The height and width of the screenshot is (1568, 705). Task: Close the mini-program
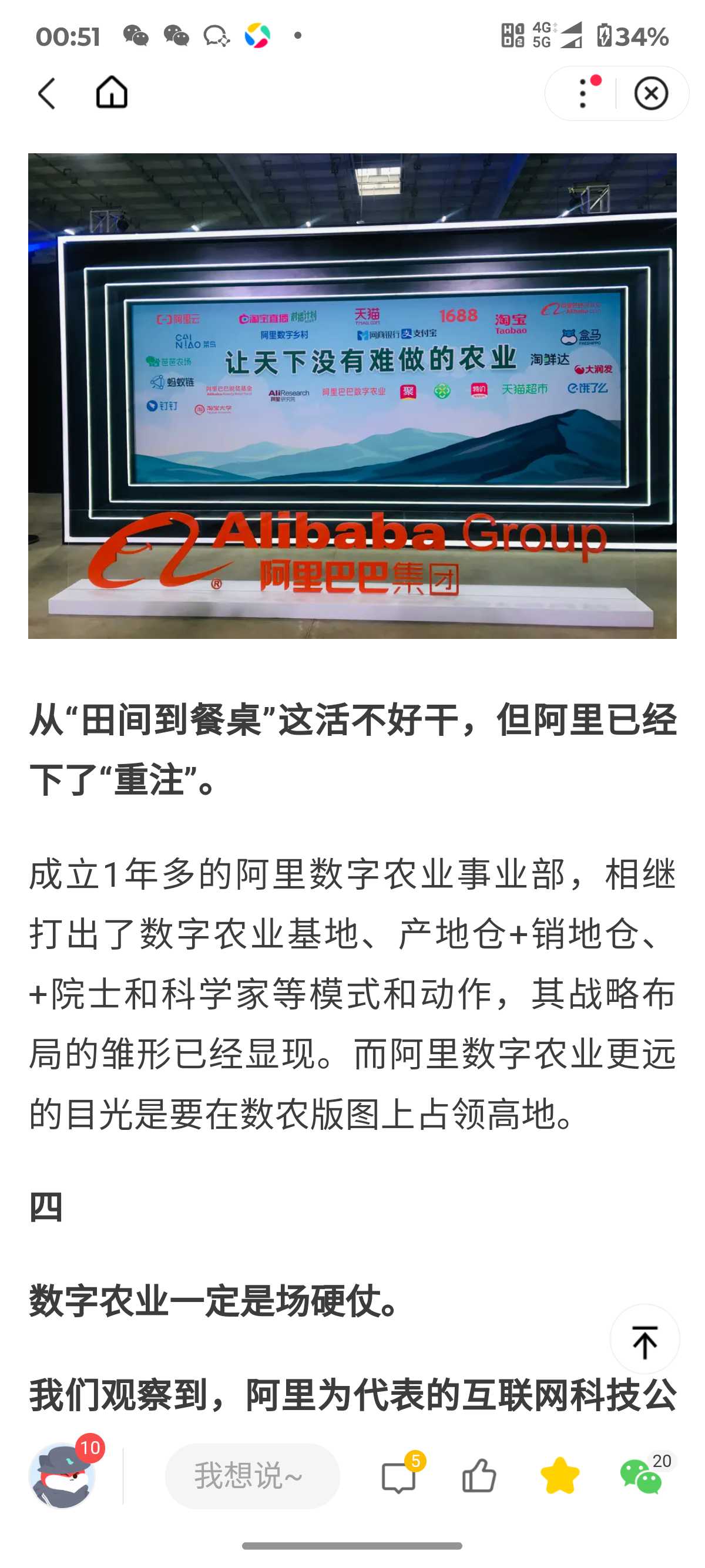pos(651,93)
